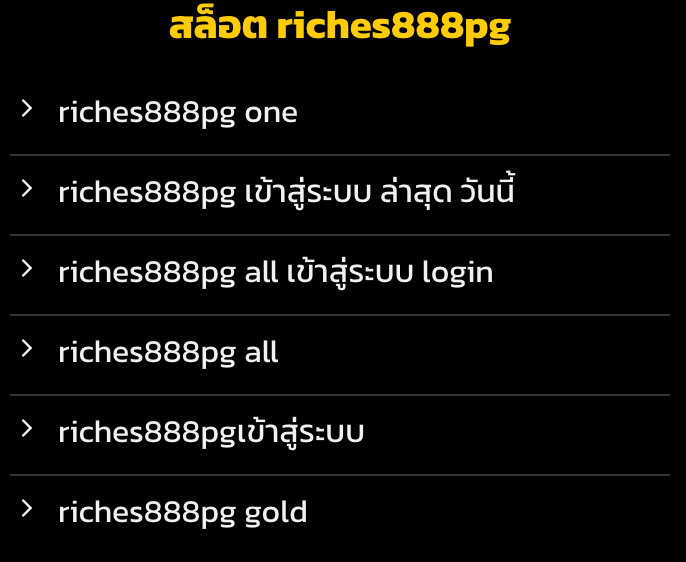
Task: Open the riches888pgเข้าสู่ระบบ link
Action: click(211, 432)
